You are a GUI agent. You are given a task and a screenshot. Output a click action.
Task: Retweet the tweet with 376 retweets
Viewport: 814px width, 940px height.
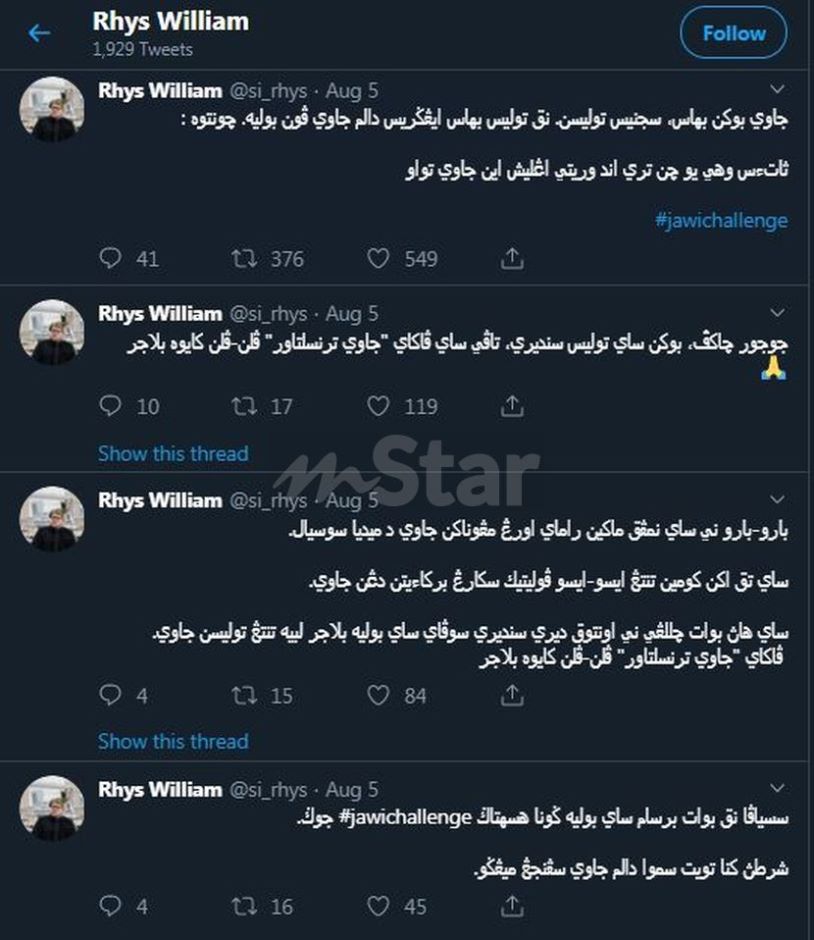[242, 259]
